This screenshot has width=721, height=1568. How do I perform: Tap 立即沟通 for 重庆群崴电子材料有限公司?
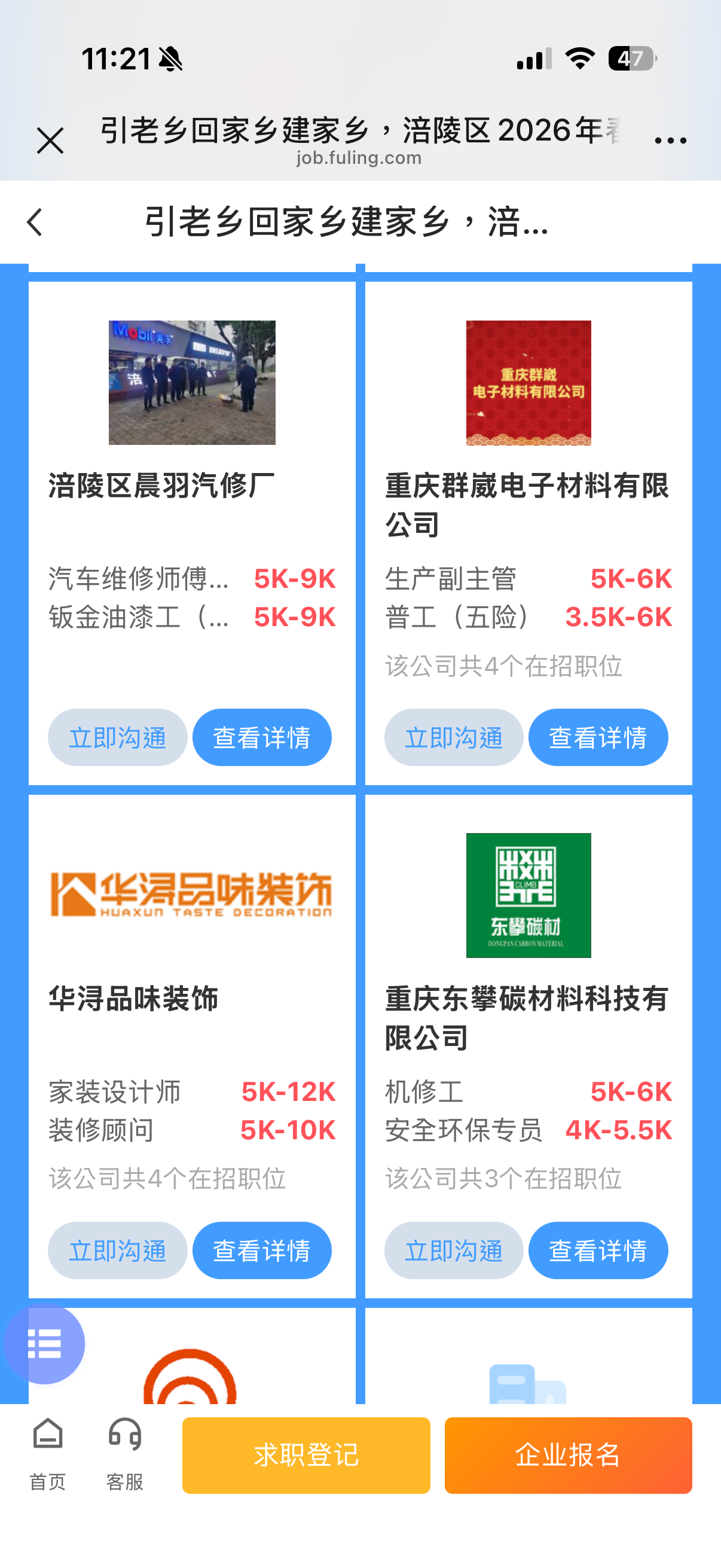tap(453, 737)
